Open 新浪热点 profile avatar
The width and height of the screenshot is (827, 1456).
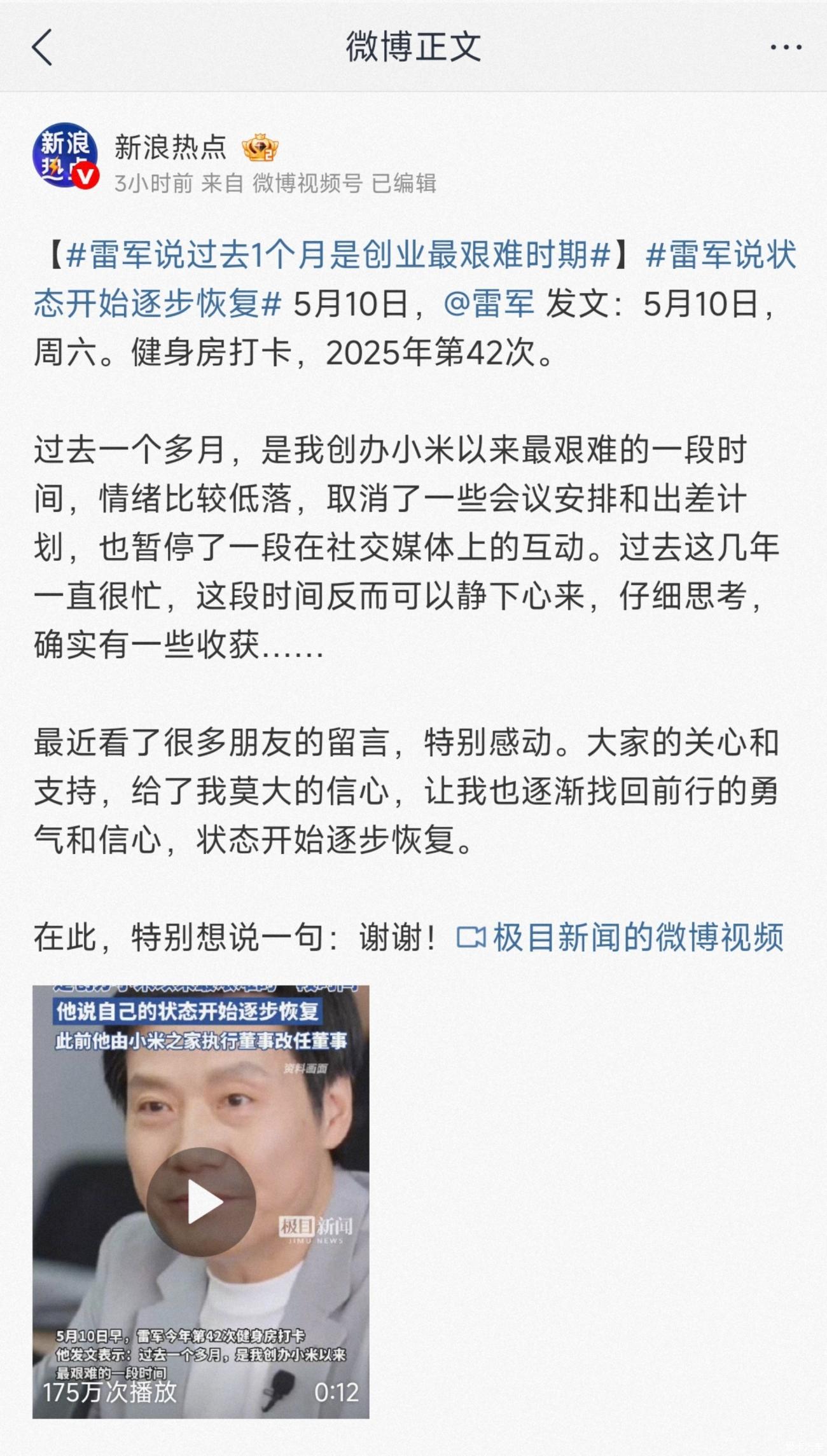tap(66, 155)
